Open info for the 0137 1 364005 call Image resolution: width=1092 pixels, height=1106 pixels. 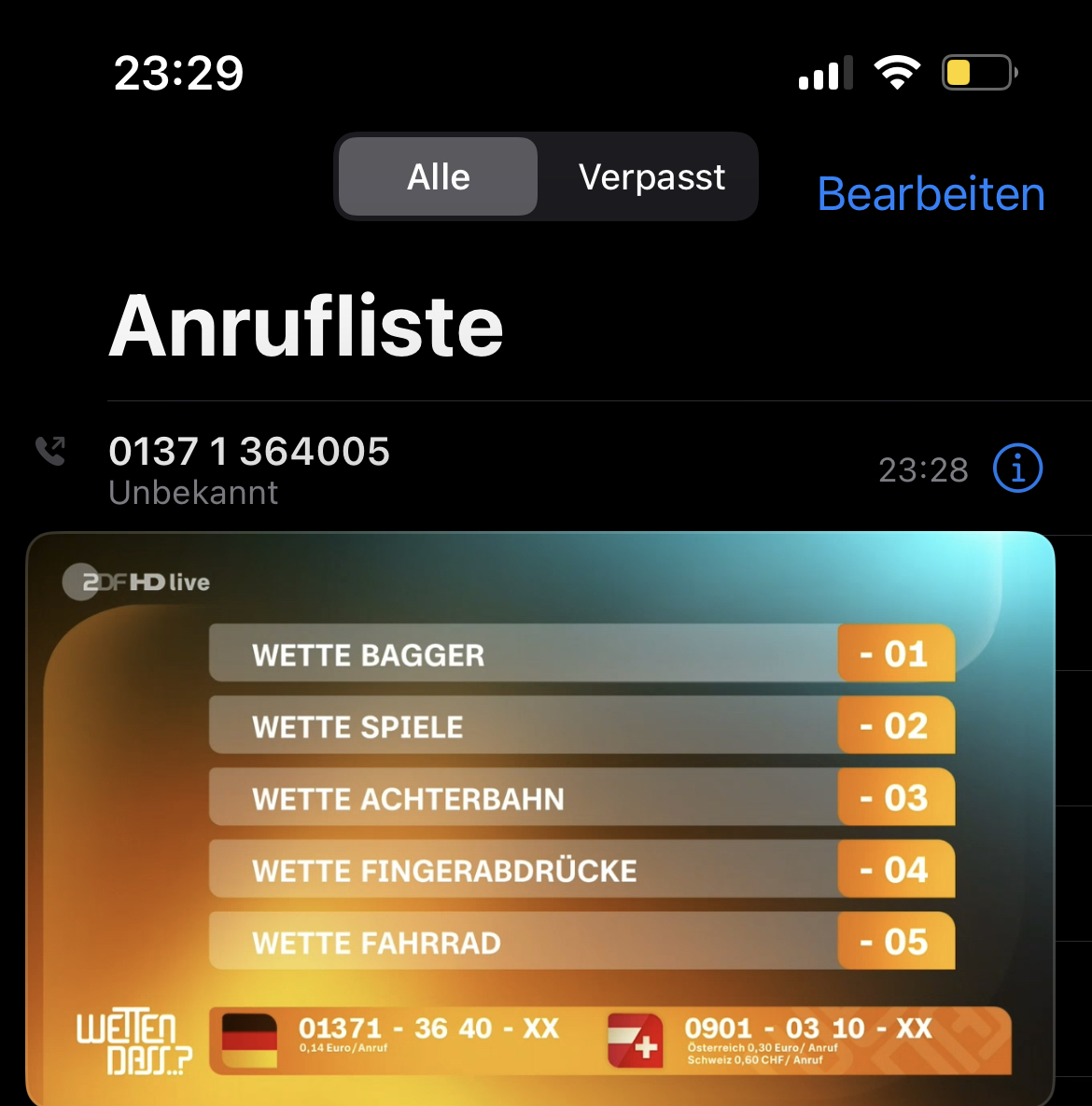point(1017,468)
